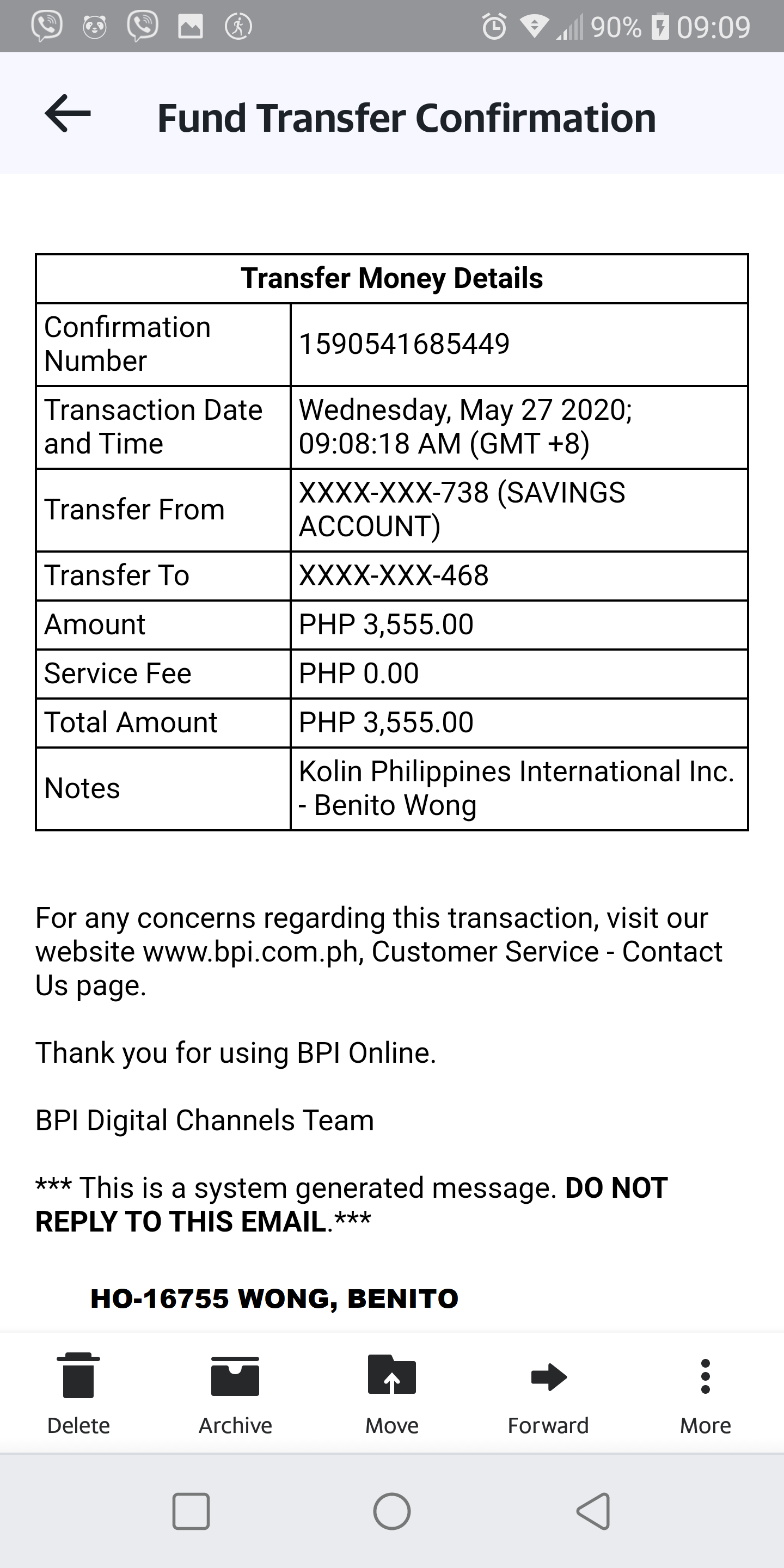Screen dimensions: 784x1568
Task: Move email to another folder
Action: [392, 1391]
